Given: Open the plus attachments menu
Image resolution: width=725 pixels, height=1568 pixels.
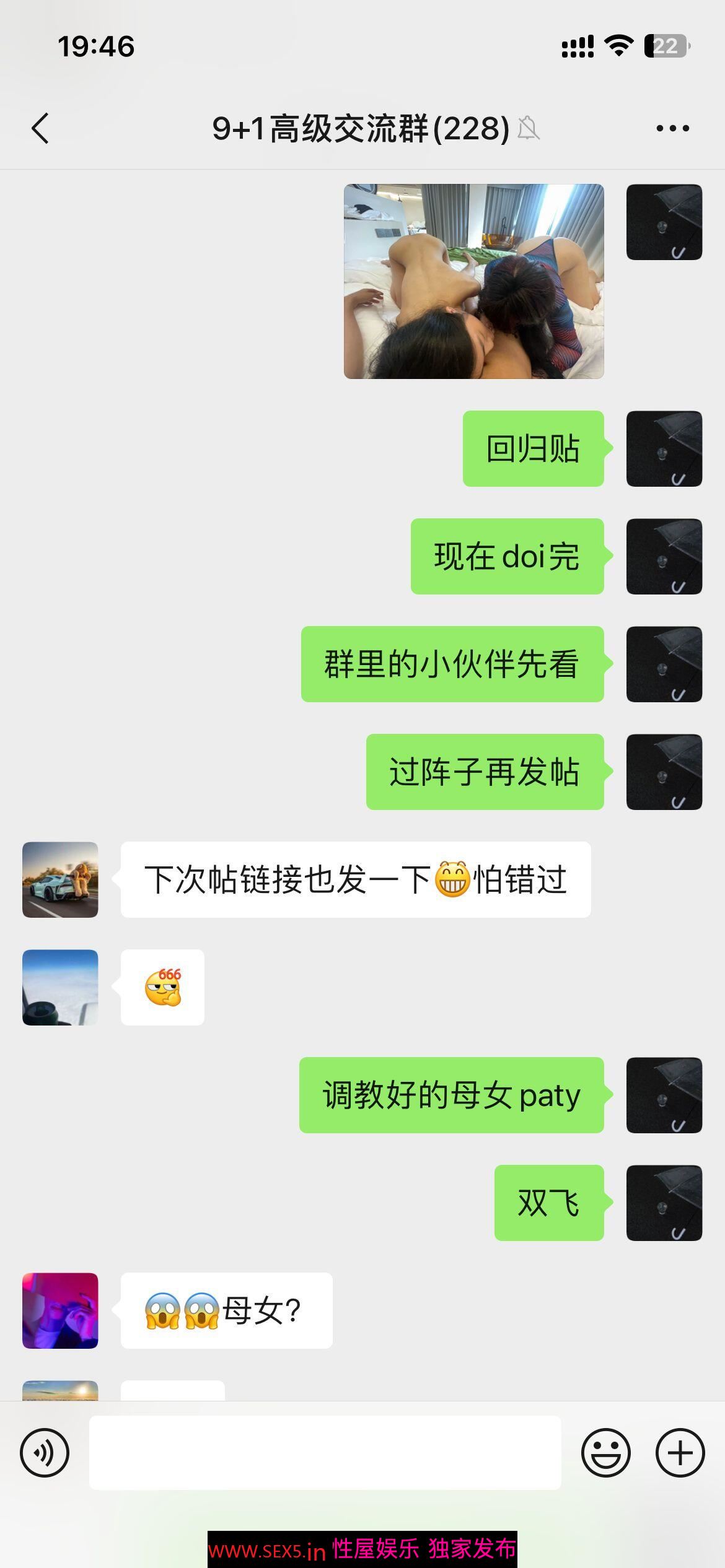Looking at the screenshot, I should pos(680,1453).
